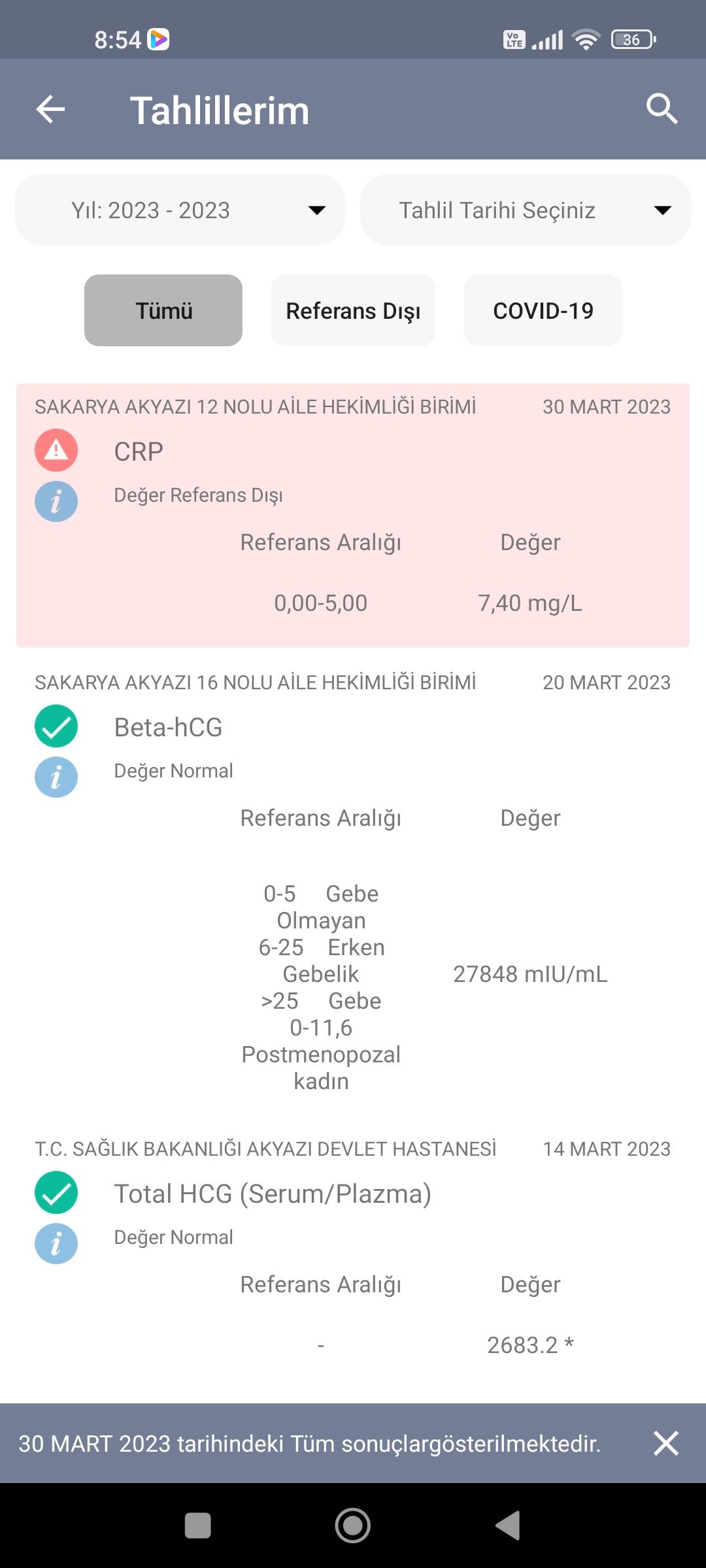Open the Tahlil Tarihi Seçiniz dropdown
This screenshot has width=706, height=1568.
point(526,210)
